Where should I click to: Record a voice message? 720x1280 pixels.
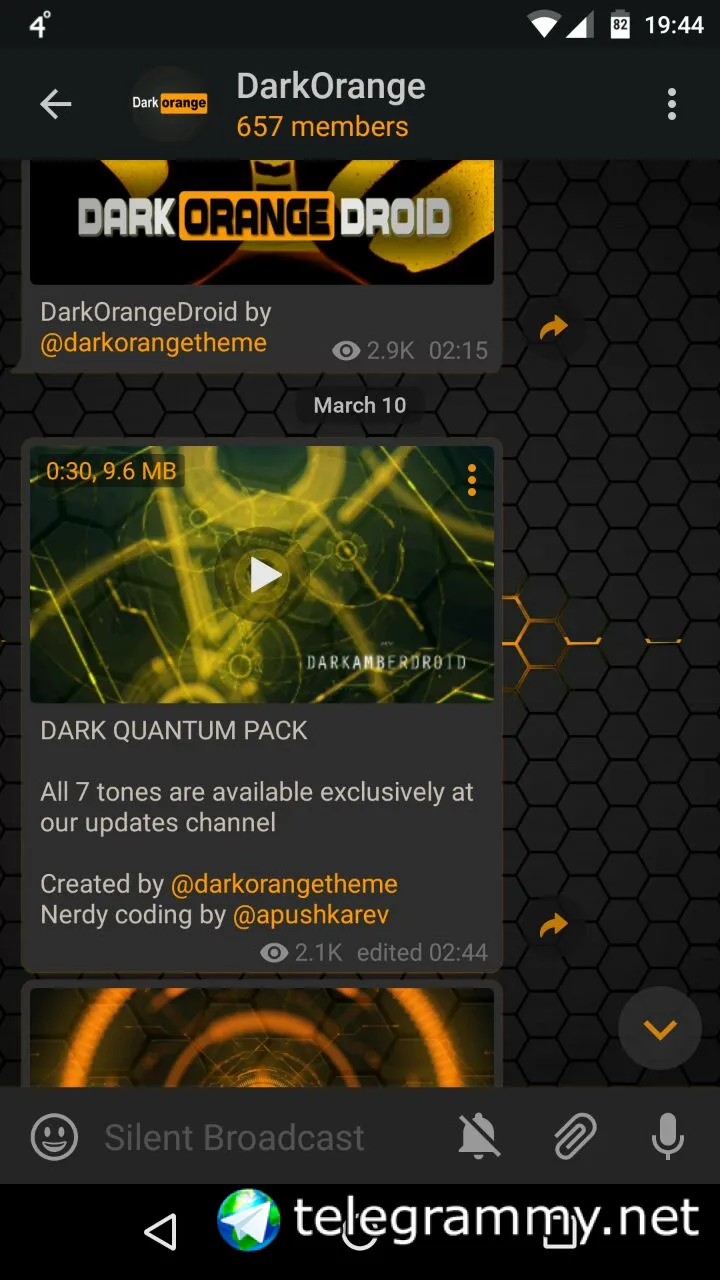[x=667, y=1137]
